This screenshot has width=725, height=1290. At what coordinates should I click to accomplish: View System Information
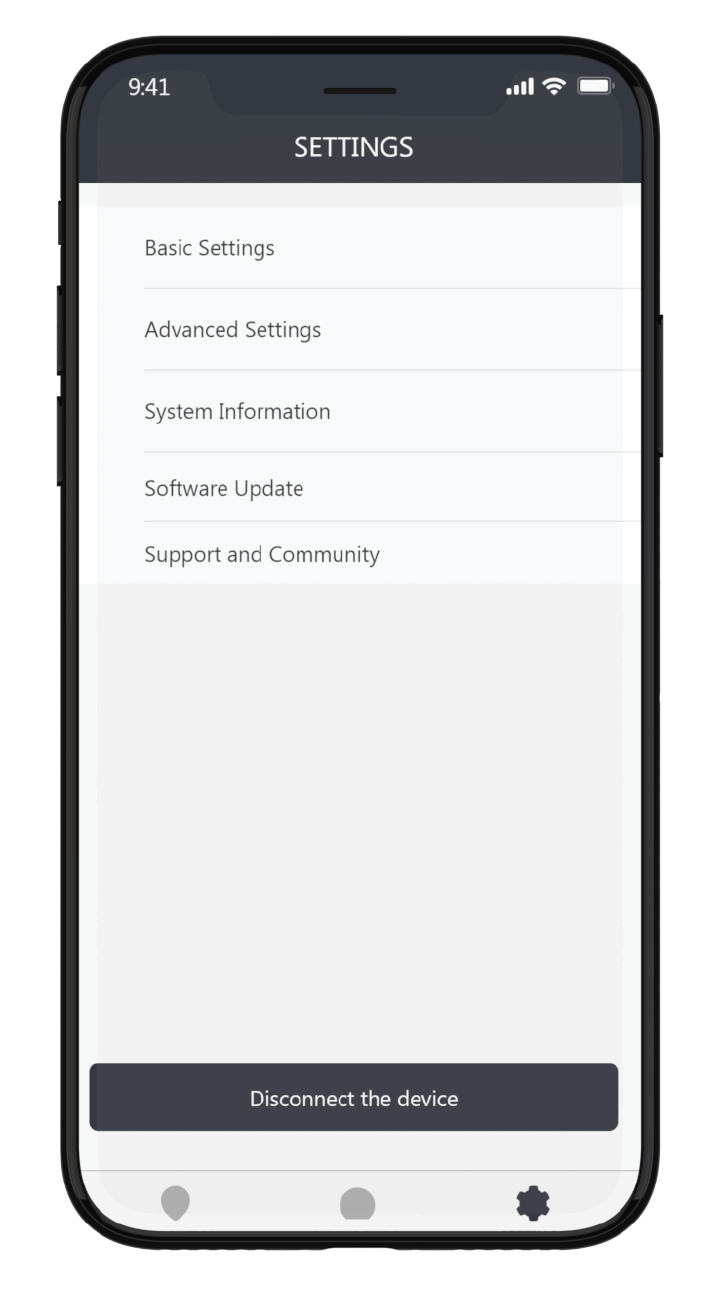pos(360,411)
